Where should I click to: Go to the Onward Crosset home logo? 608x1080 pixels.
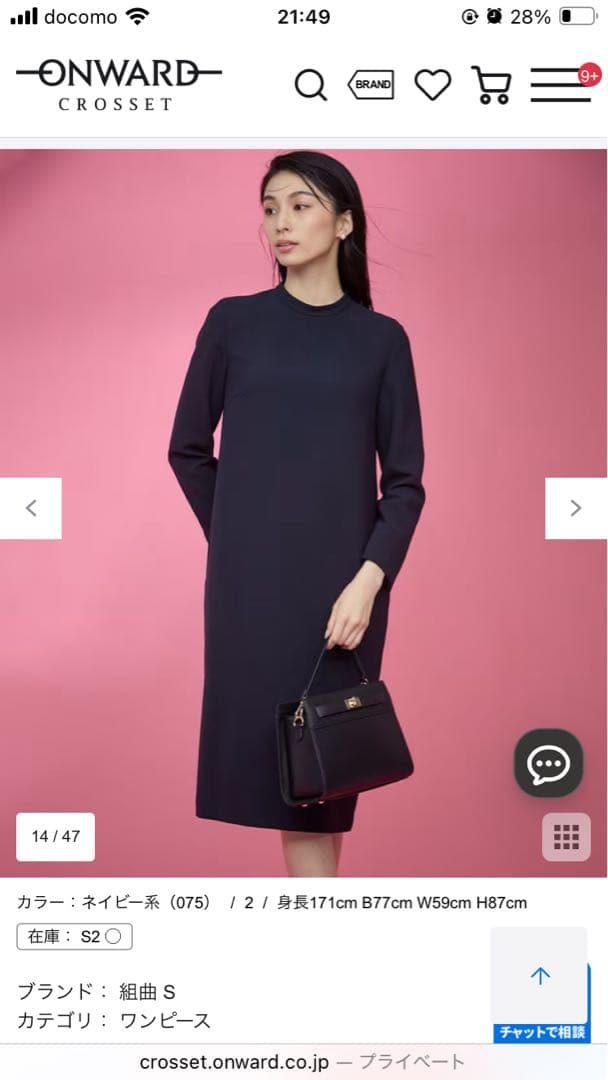[118, 84]
